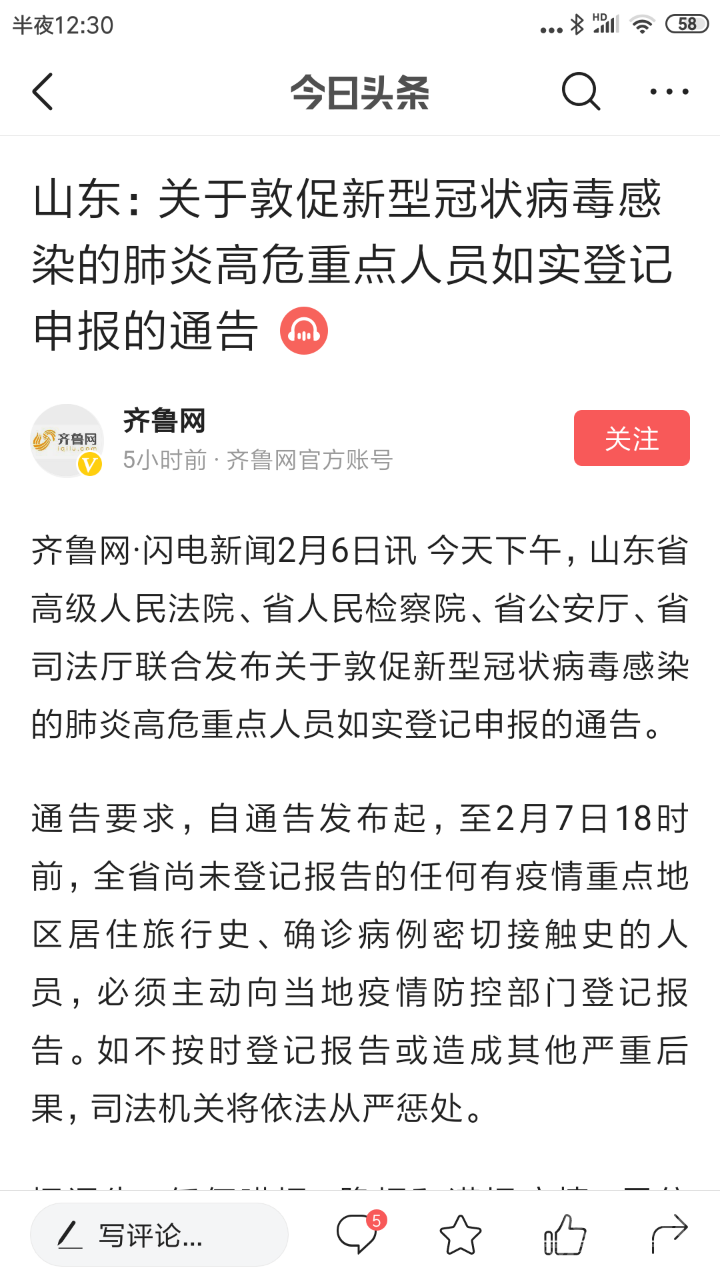The height and width of the screenshot is (1280, 720).
Task: Open the 齐鲁网 profile avatar
Action: [67, 440]
